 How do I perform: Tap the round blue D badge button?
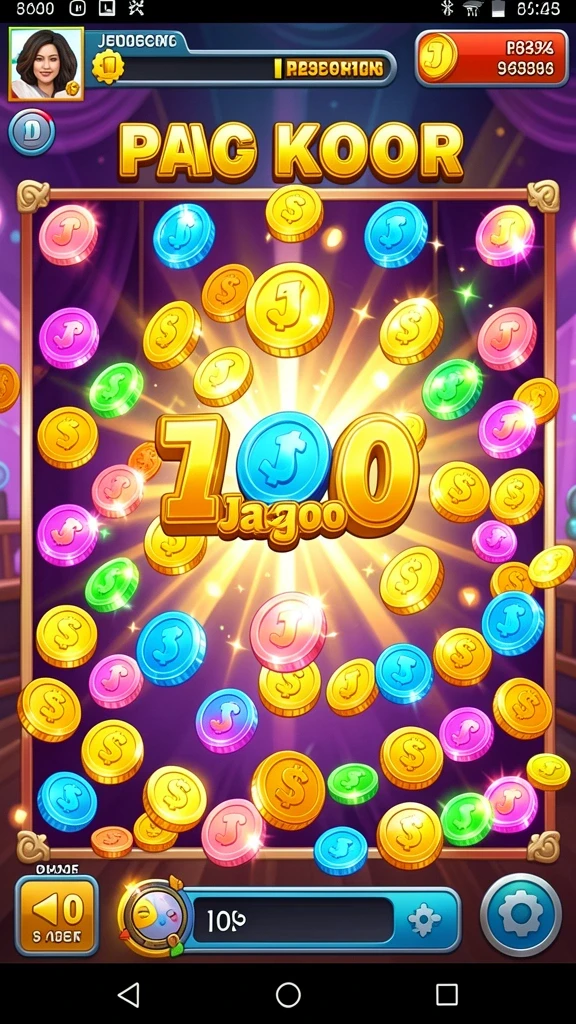click(31, 133)
